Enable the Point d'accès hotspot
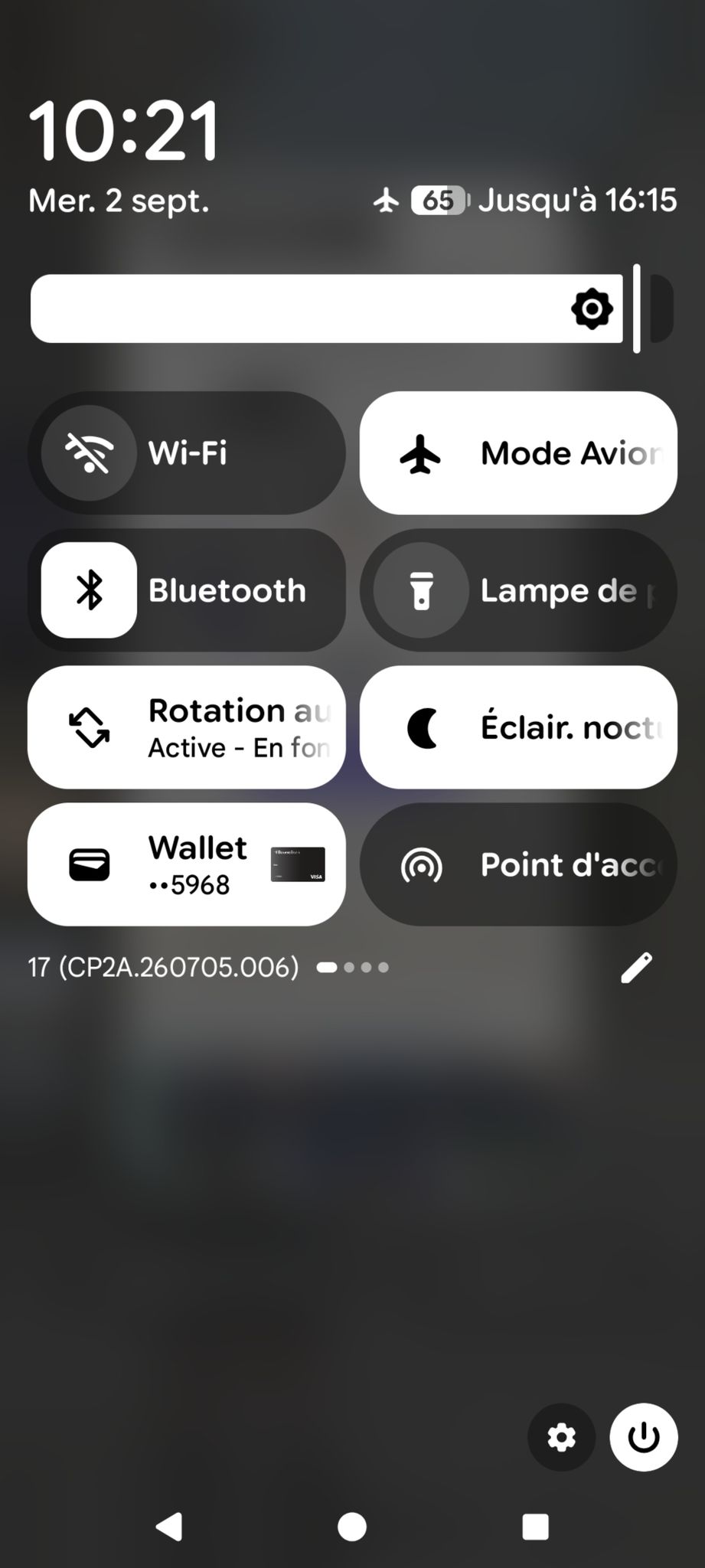The image size is (705, 1568). (518, 864)
